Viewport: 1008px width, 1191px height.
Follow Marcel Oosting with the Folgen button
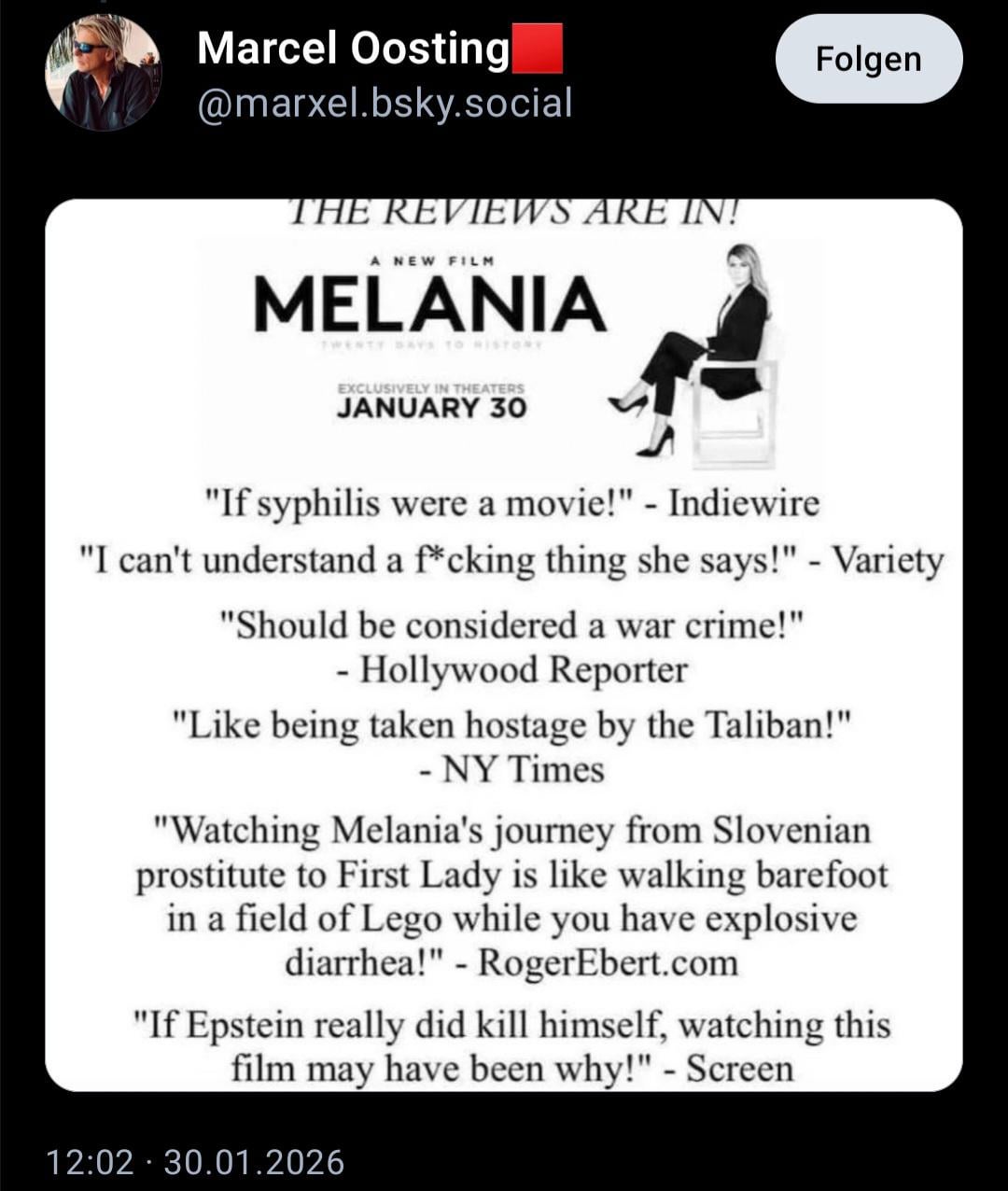tap(868, 59)
